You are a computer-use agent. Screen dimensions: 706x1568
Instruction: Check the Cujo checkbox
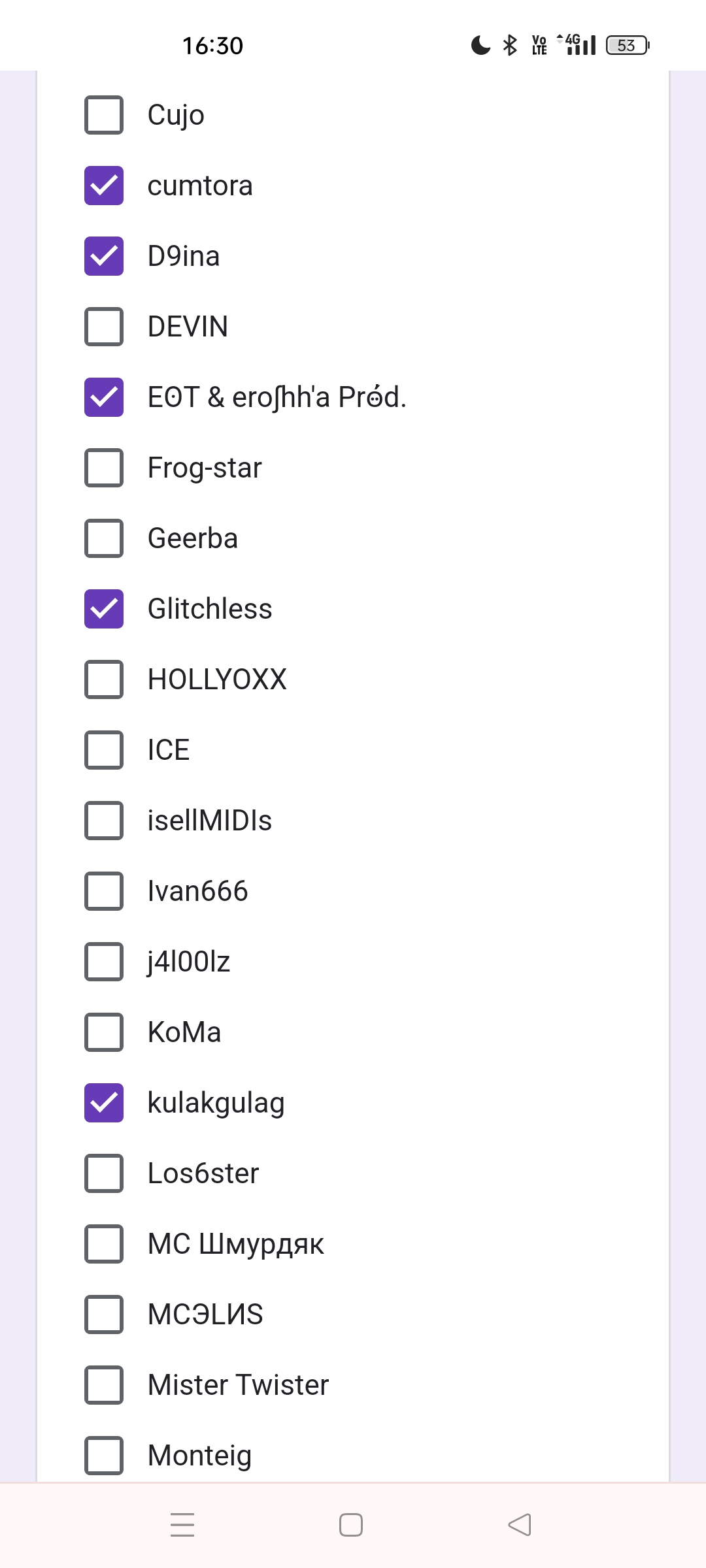tap(104, 115)
